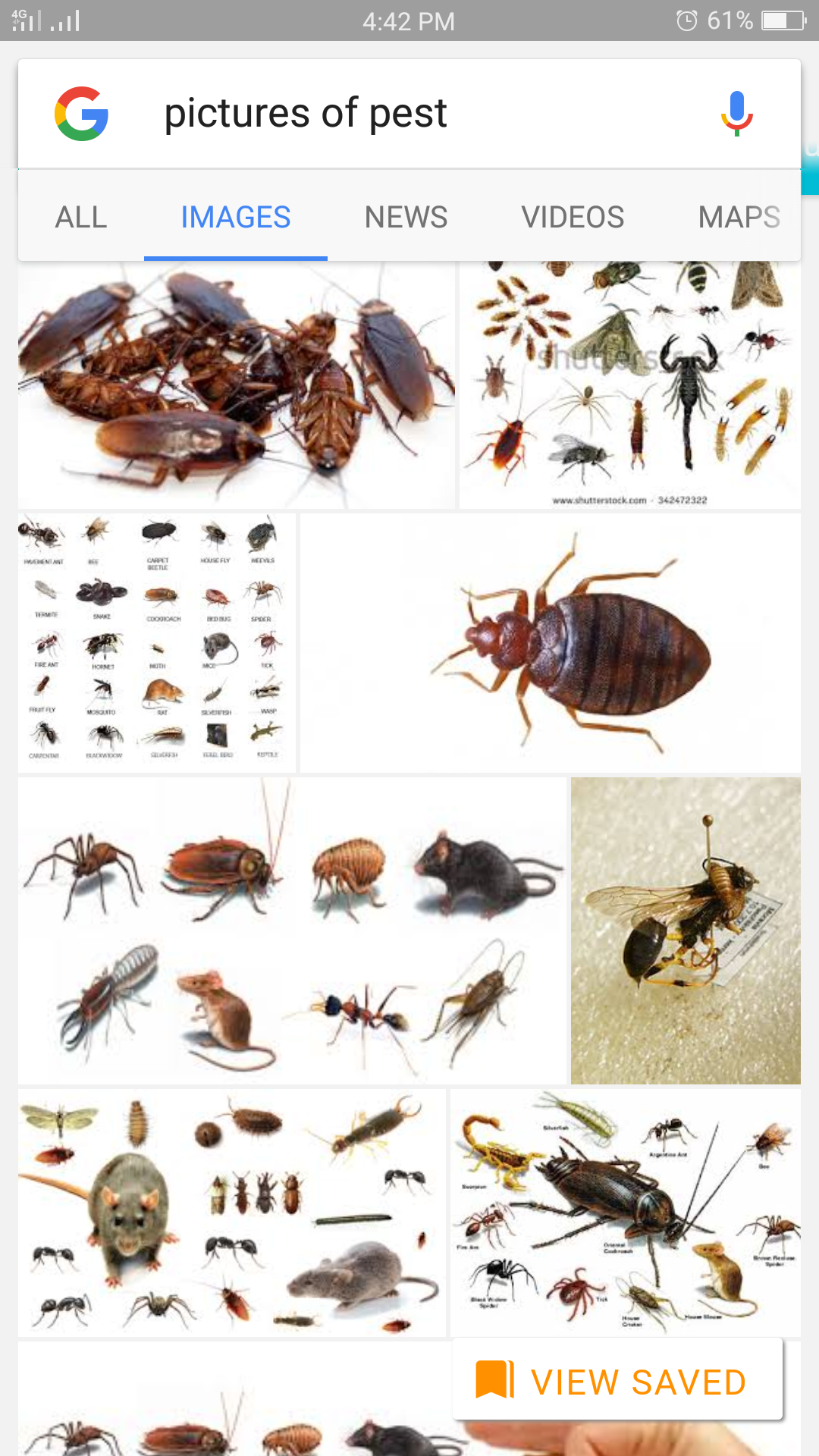Open the pile of cockroaches image
Image resolution: width=819 pixels, height=1456 pixels.
[x=237, y=384]
